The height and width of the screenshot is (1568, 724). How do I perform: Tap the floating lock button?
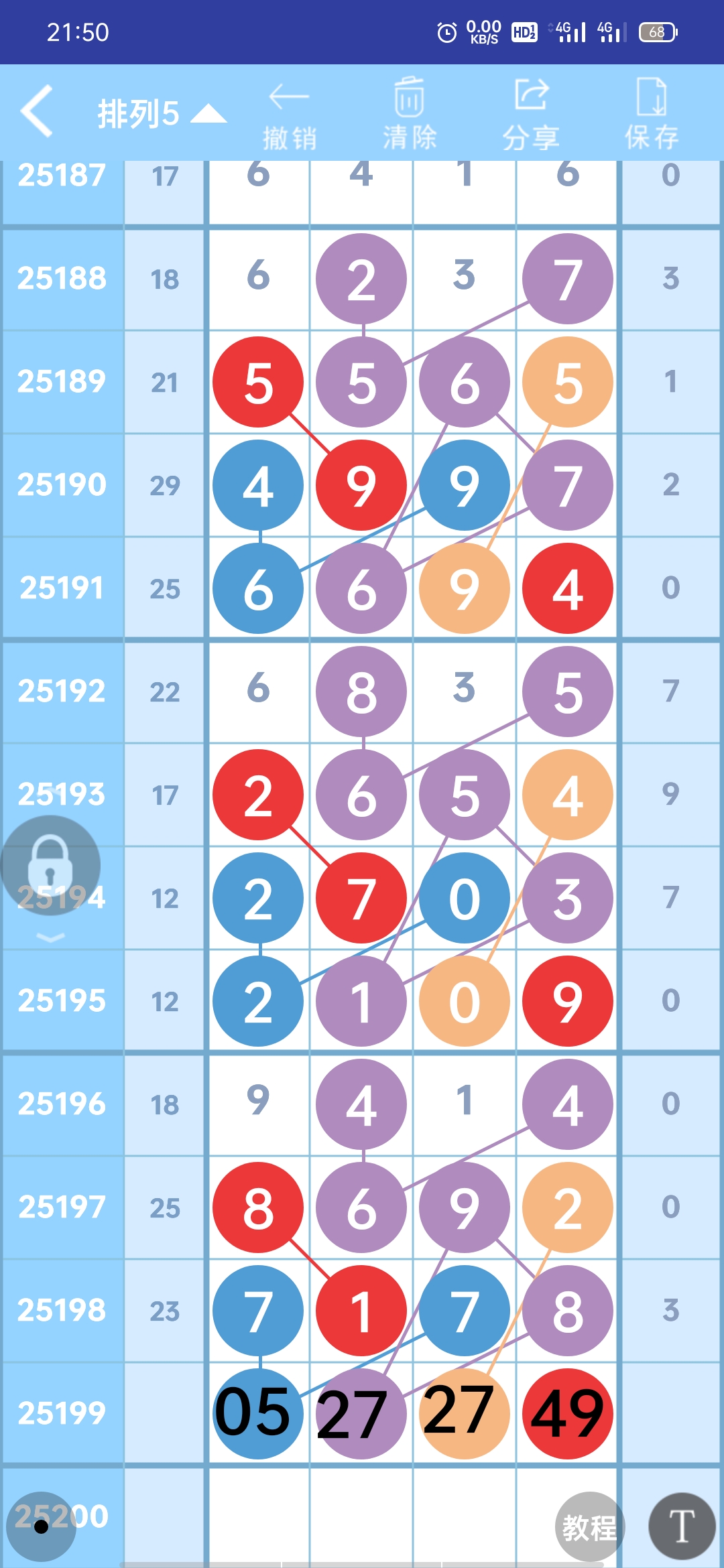[x=50, y=866]
